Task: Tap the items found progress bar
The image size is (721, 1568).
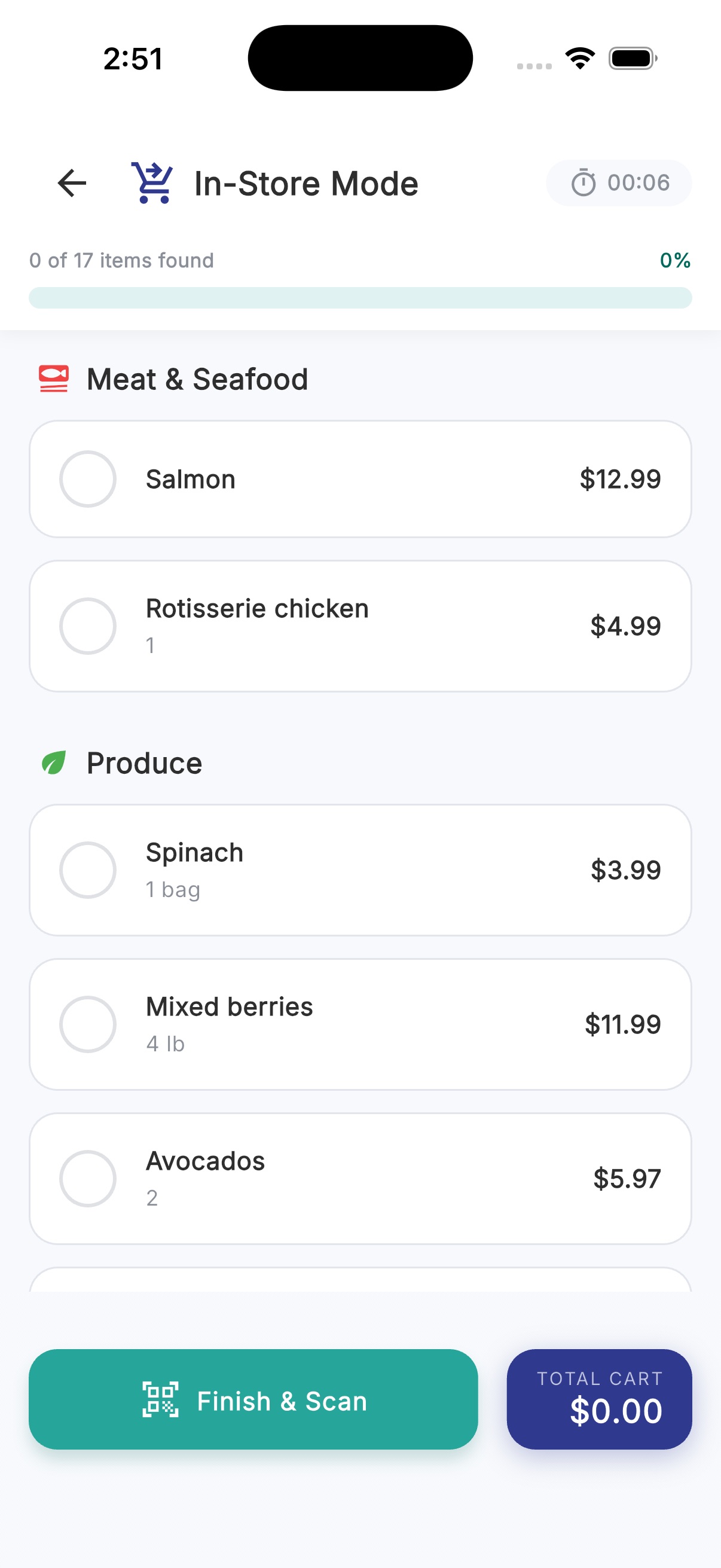Action: [x=360, y=297]
